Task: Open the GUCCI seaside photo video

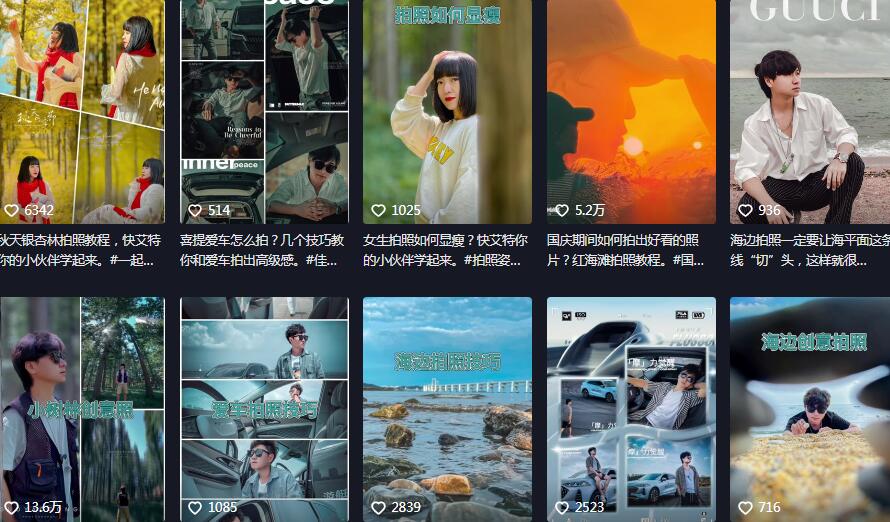Action: click(x=809, y=110)
